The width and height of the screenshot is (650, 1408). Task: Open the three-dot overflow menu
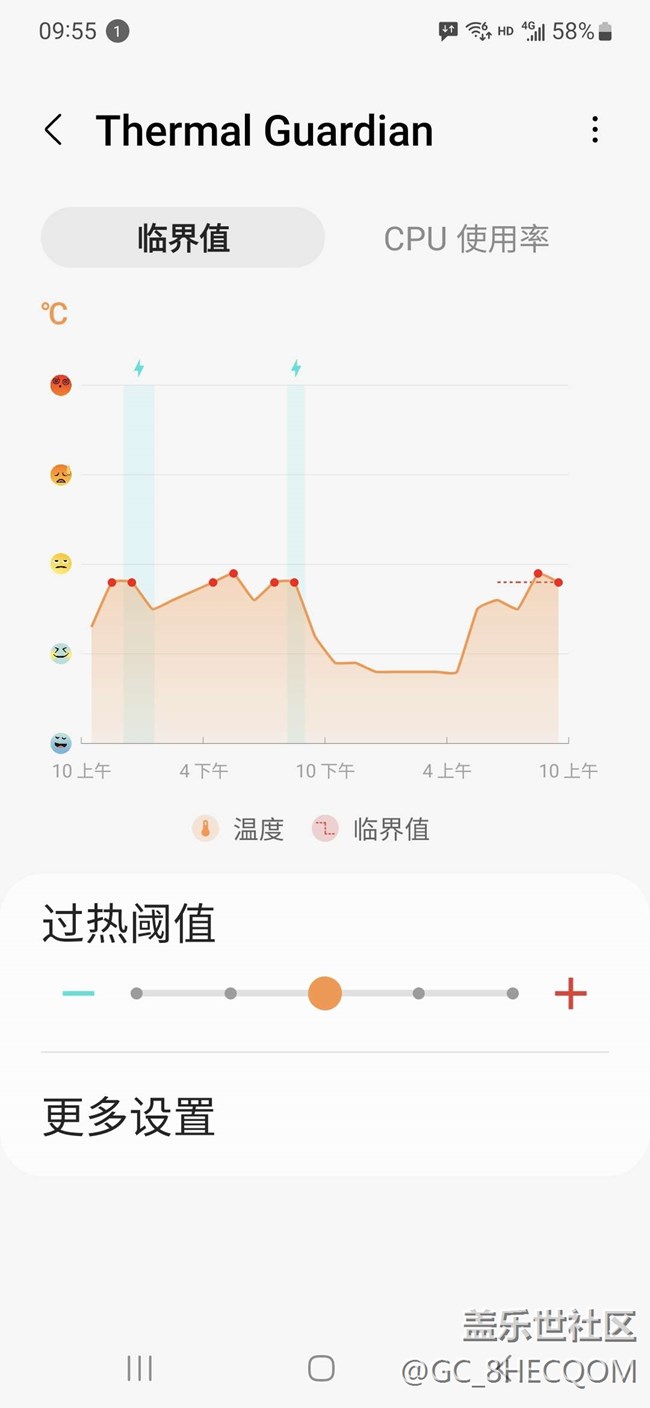pos(595,130)
